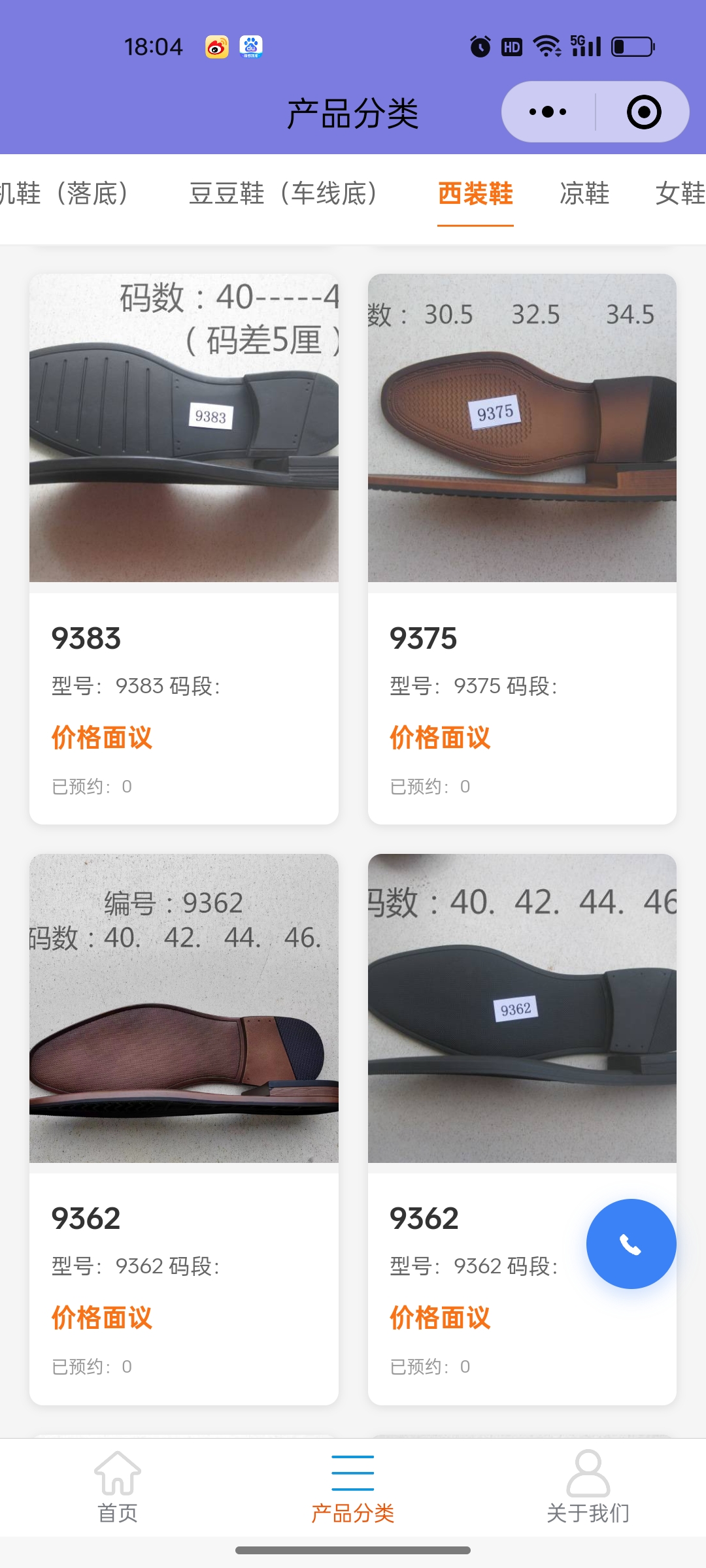Open the 女鞋 category tab
The width and height of the screenshot is (706, 1568).
coord(680,194)
